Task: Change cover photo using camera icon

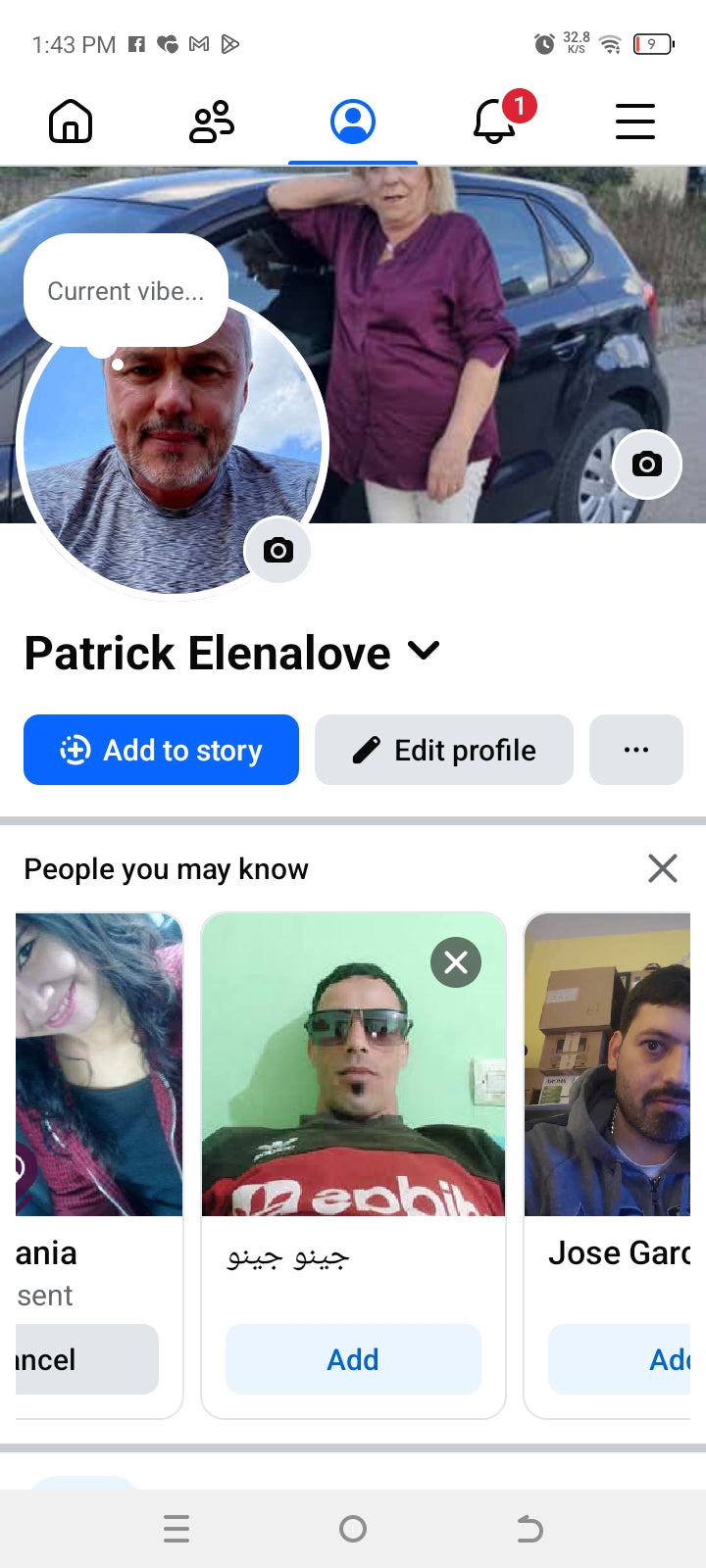Action: coord(646,465)
